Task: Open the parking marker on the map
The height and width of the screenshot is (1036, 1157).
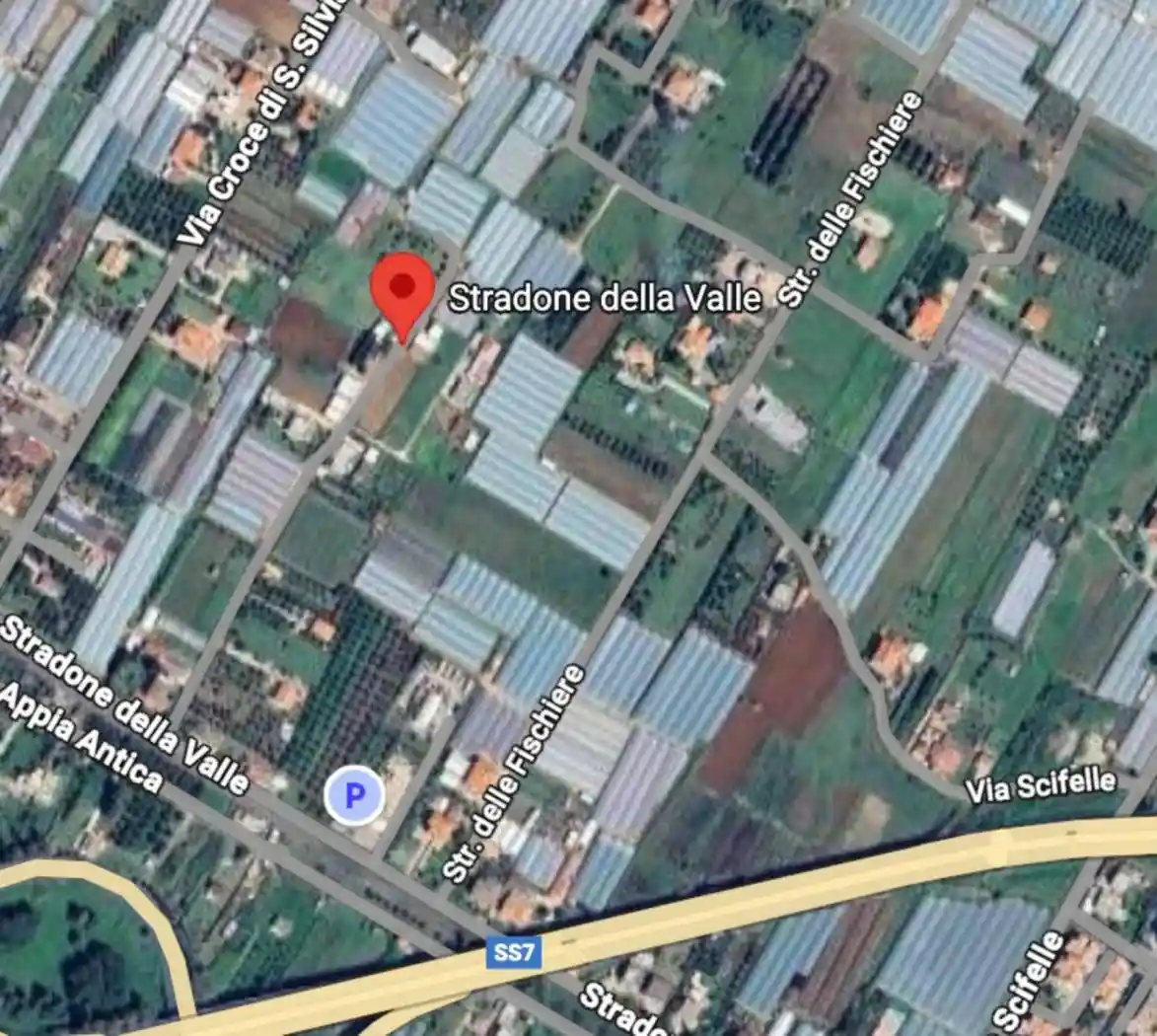Action: tap(354, 794)
